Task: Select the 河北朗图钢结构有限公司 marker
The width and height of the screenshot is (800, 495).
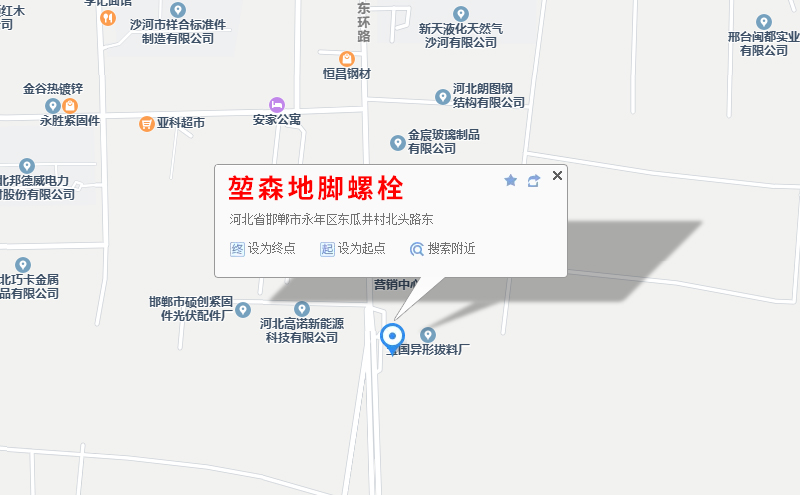Action: coord(442,97)
